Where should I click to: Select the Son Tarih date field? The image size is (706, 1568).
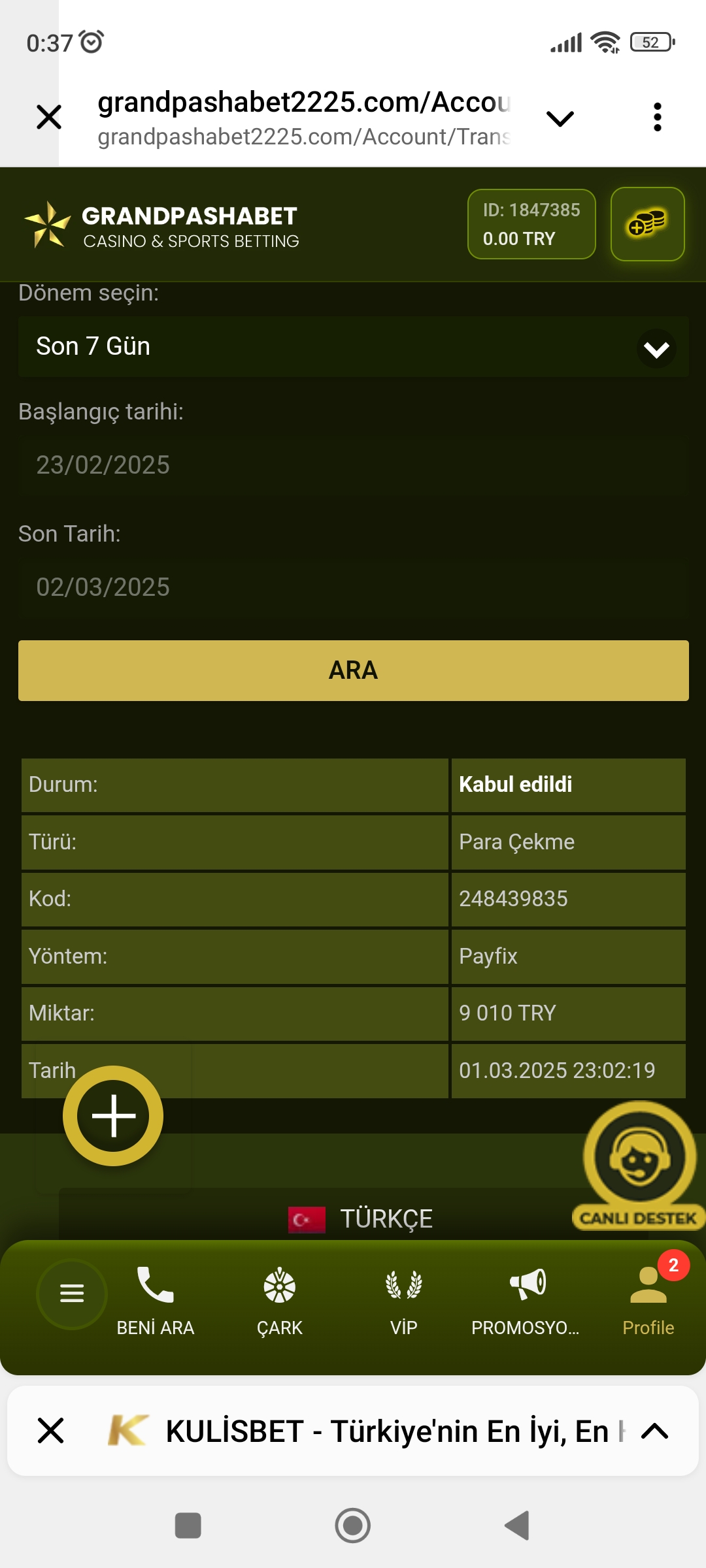[x=353, y=587]
